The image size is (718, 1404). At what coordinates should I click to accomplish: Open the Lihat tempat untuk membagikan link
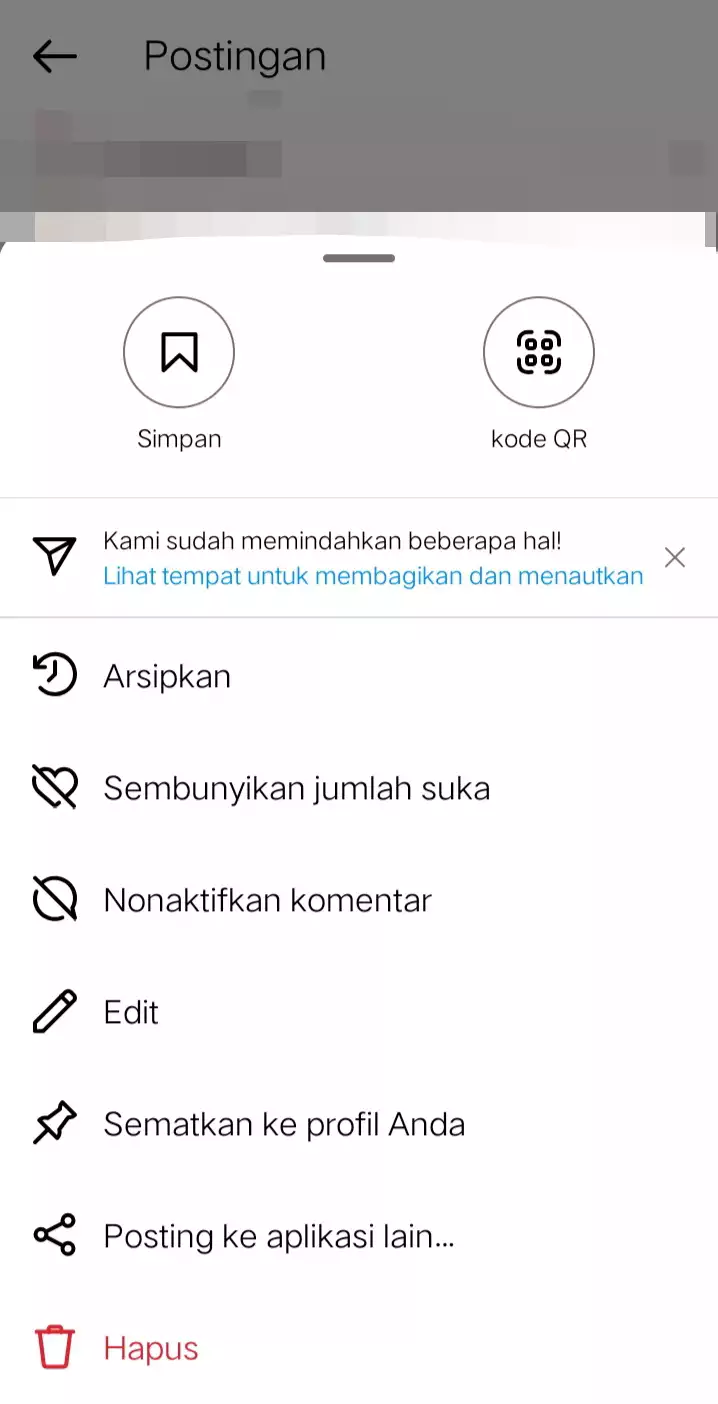coord(373,576)
